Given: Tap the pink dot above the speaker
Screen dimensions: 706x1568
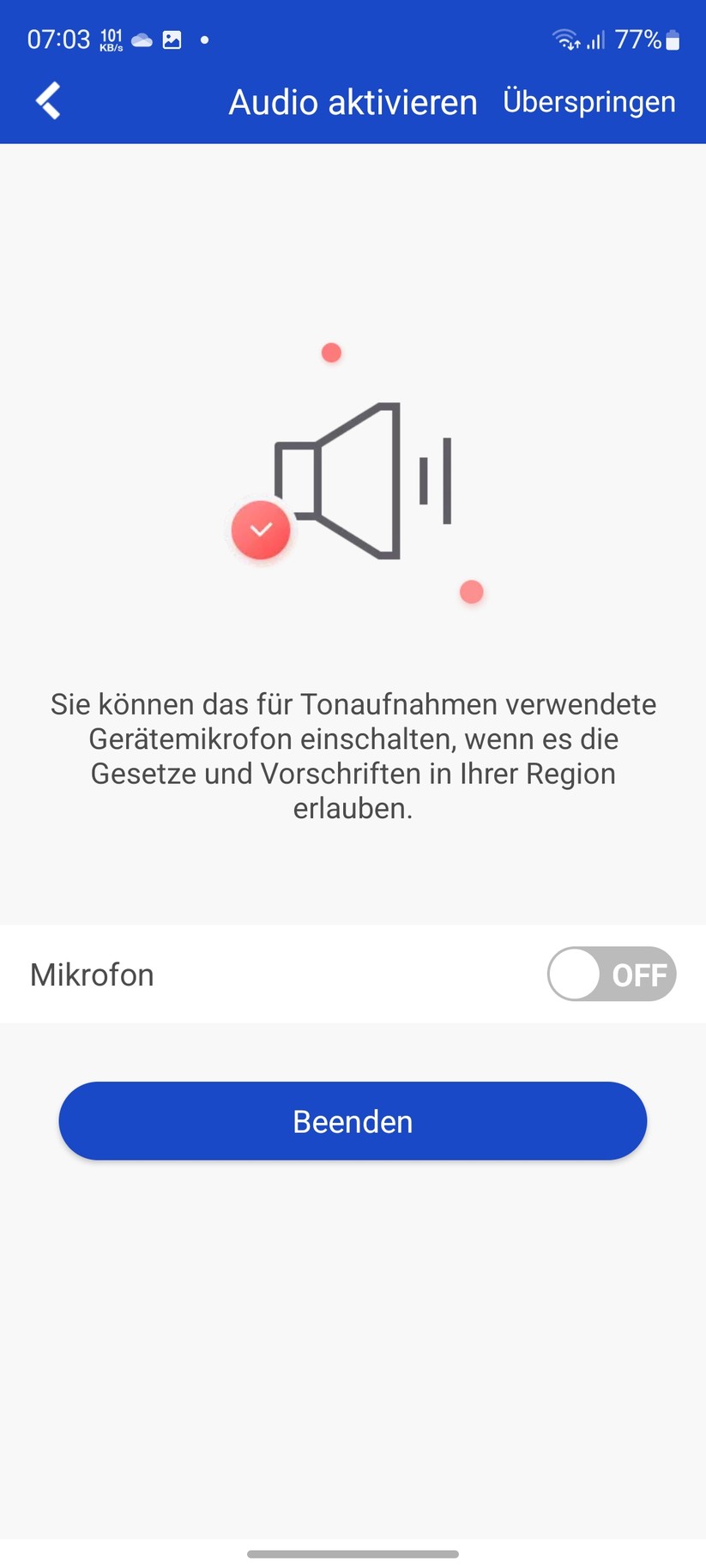Looking at the screenshot, I should [331, 352].
